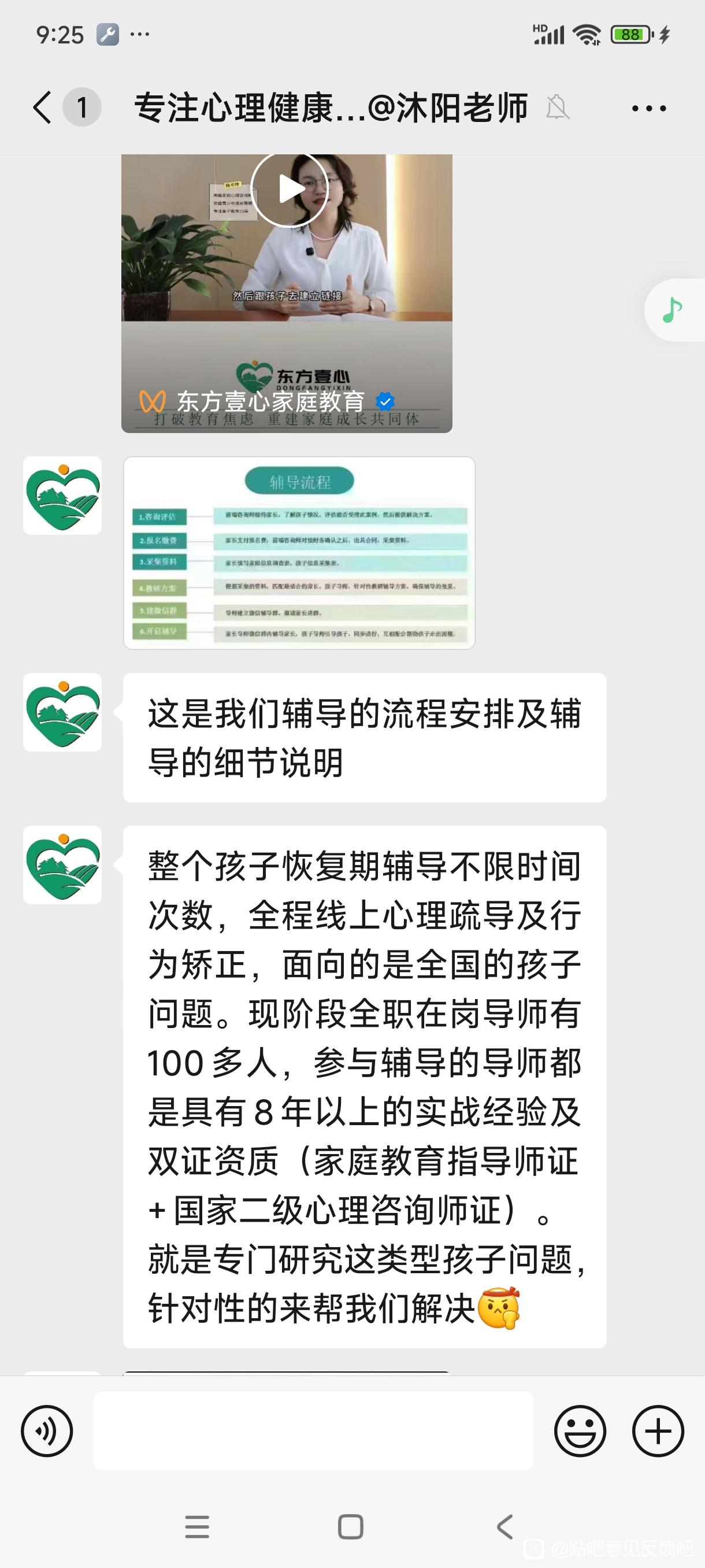Image resolution: width=705 pixels, height=1568 pixels.
Task: Open sender's avatar beside 辅导流程 image
Action: (62, 495)
